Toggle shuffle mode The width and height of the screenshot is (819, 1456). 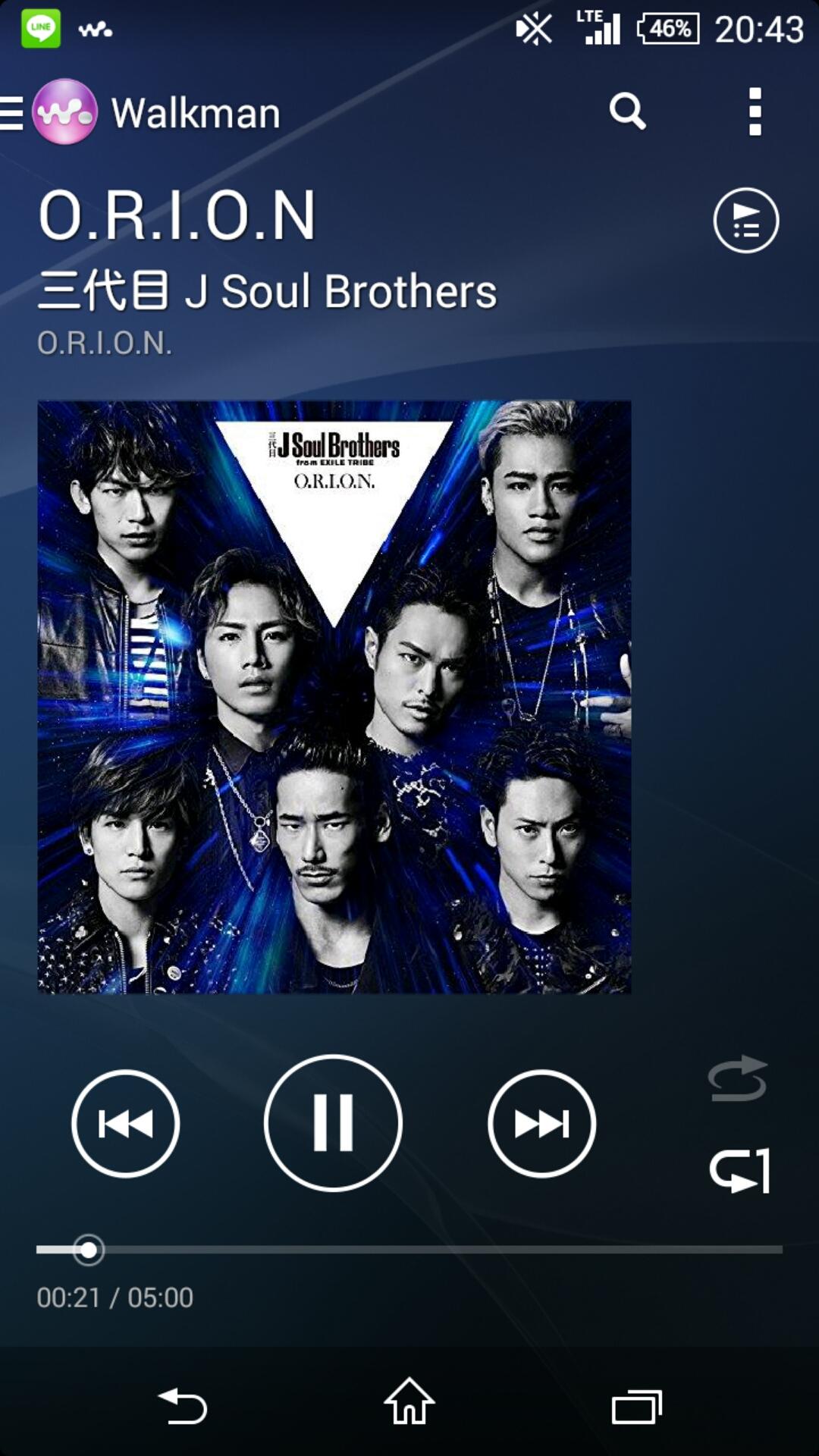(737, 1078)
